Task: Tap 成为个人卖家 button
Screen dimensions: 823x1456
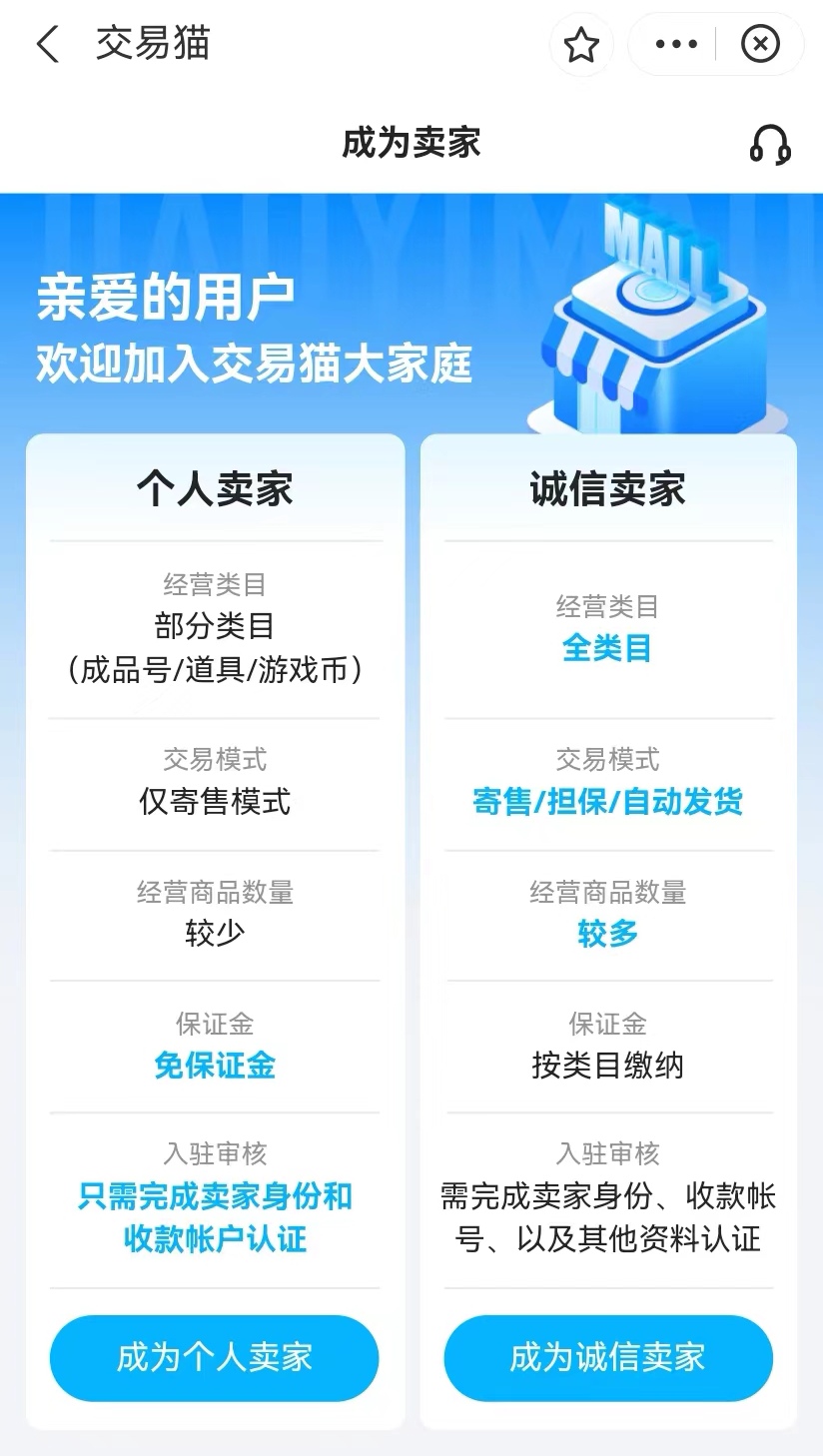Action: 214,1358
